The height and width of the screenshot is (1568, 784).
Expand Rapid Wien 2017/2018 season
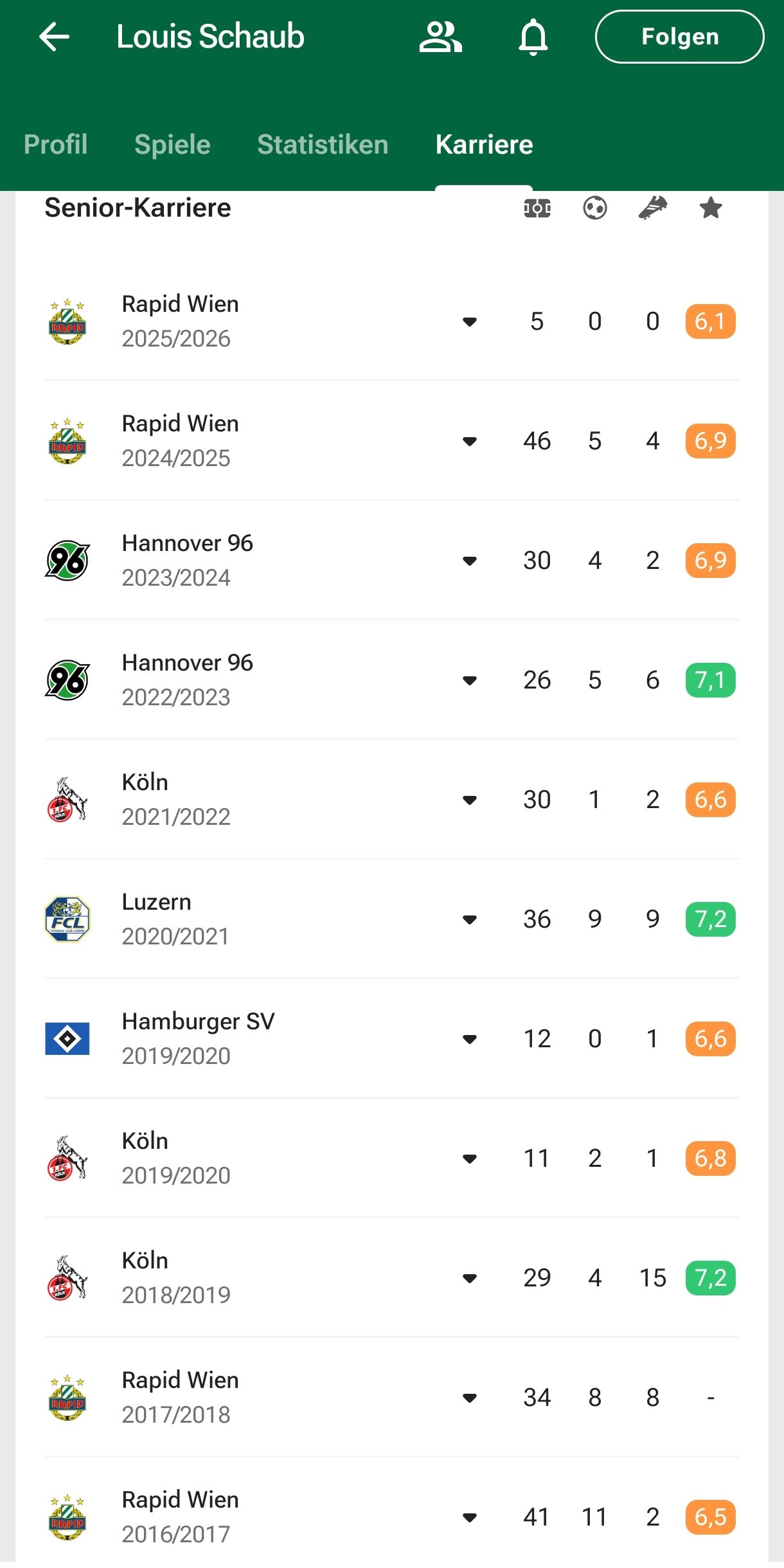click(x=470, y=1398)
